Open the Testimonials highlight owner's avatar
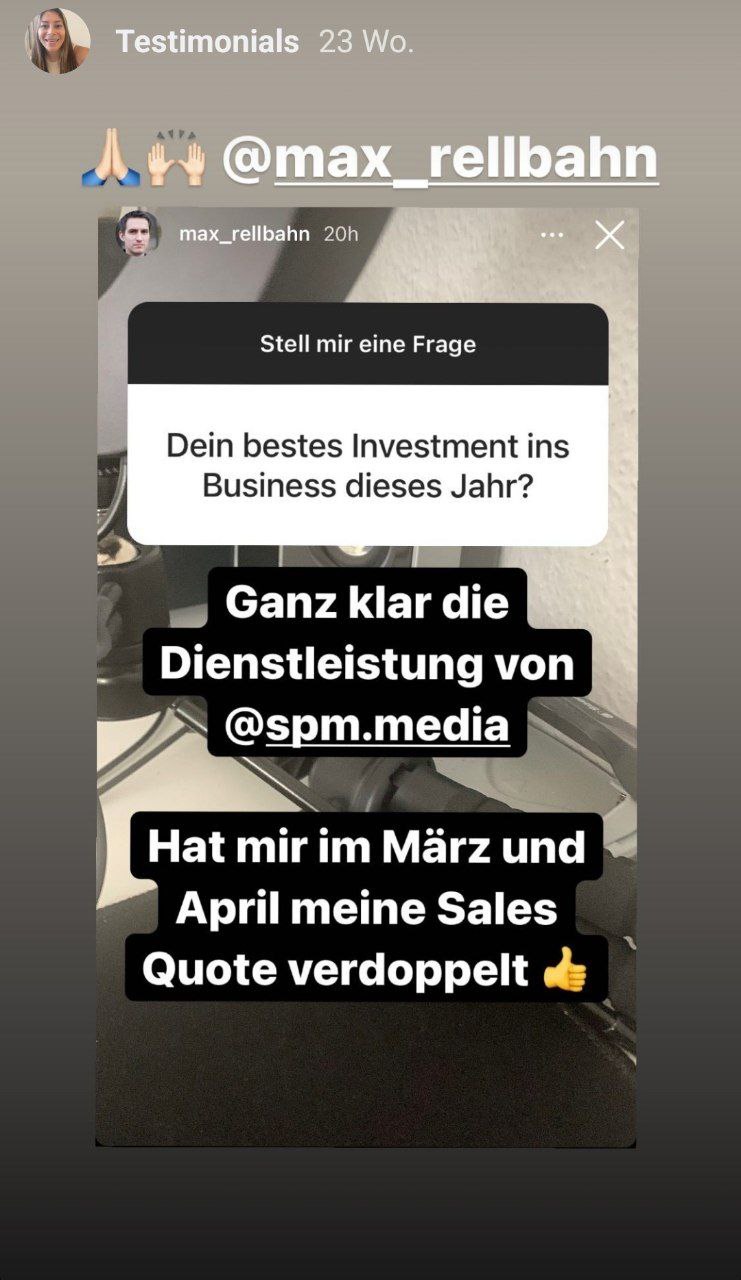 tap(57, 41)
